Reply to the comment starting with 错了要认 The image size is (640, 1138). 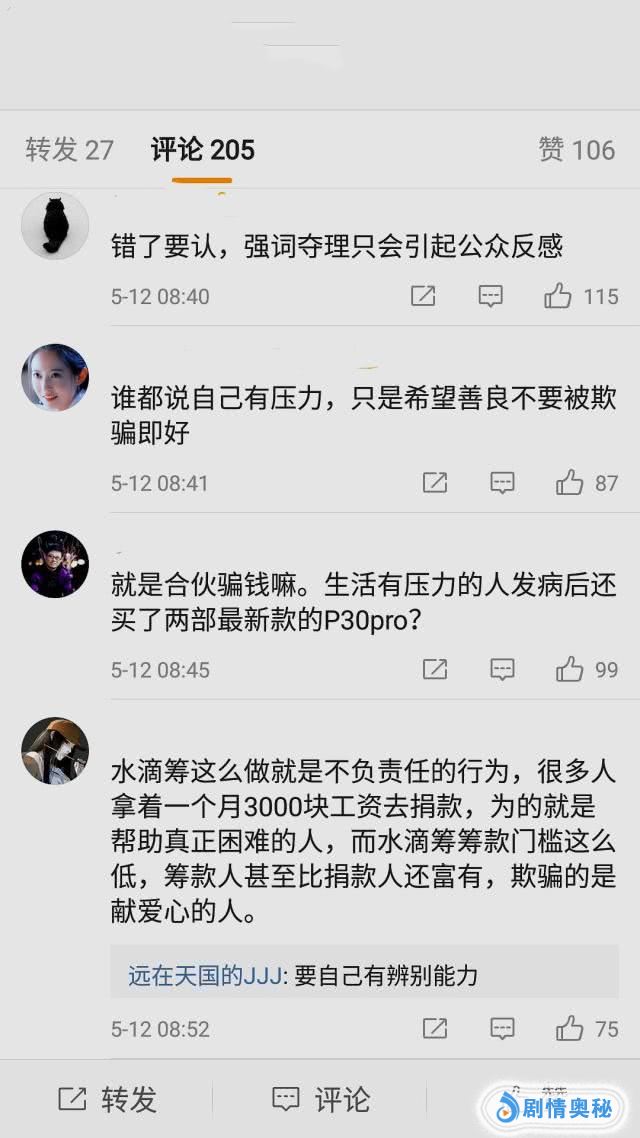point(490,296)
